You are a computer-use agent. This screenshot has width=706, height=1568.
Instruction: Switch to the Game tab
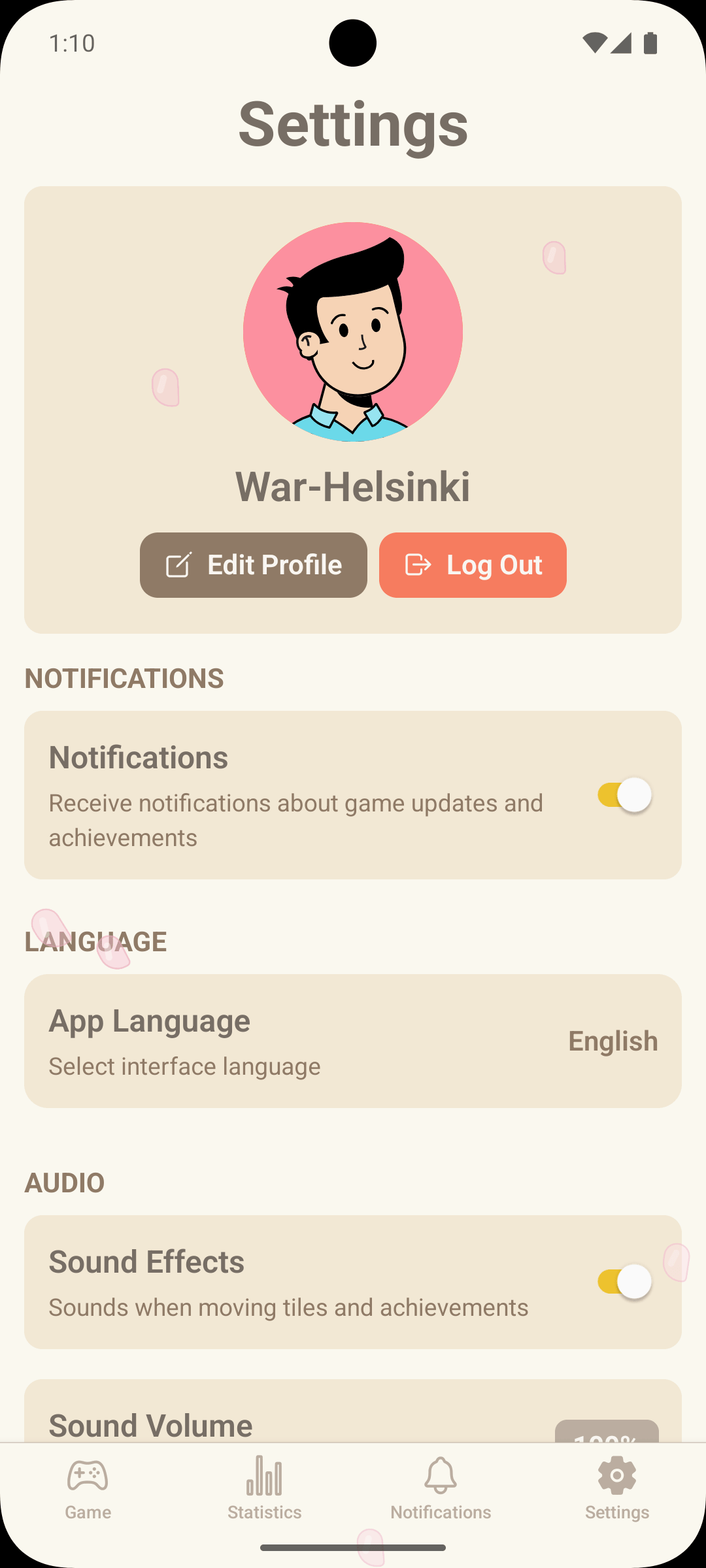[88, 1490]
